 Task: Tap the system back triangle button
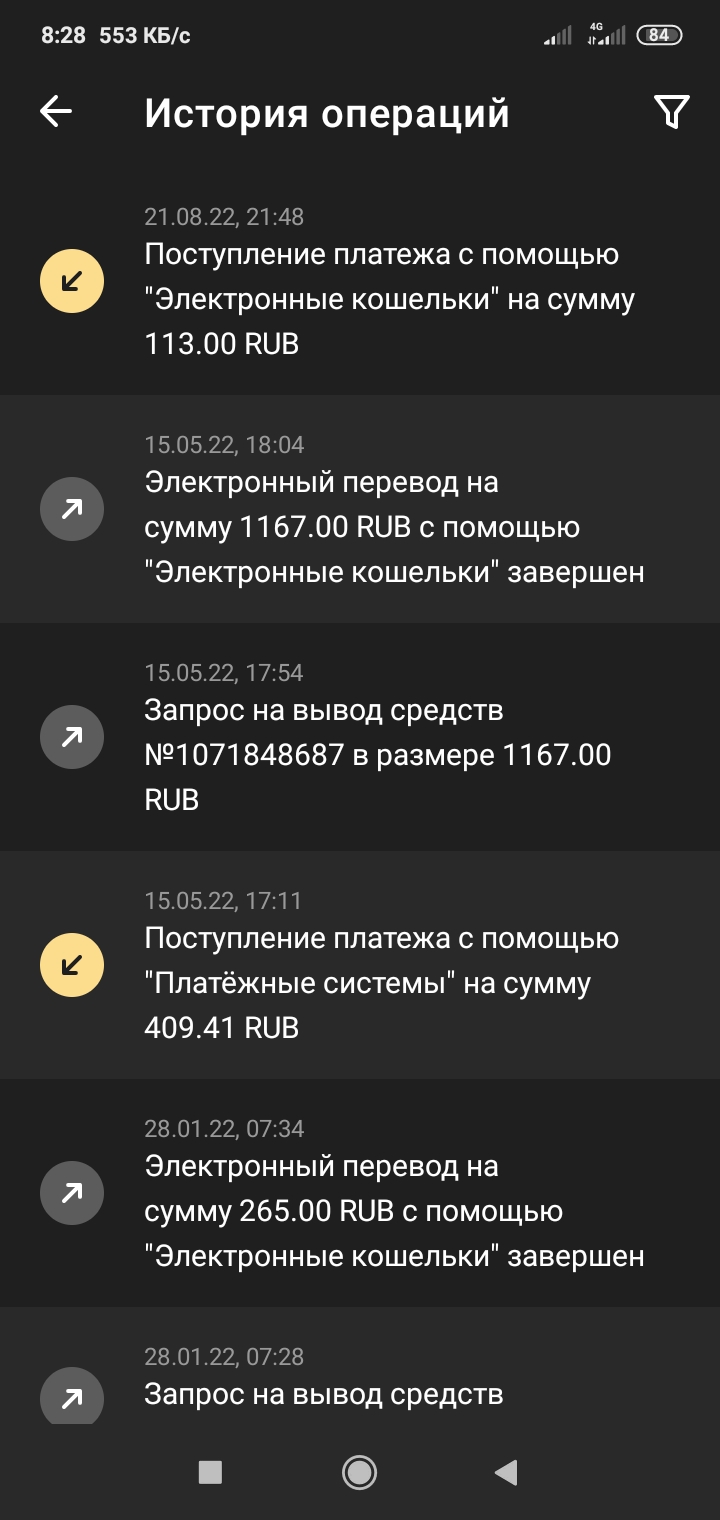507,1472
